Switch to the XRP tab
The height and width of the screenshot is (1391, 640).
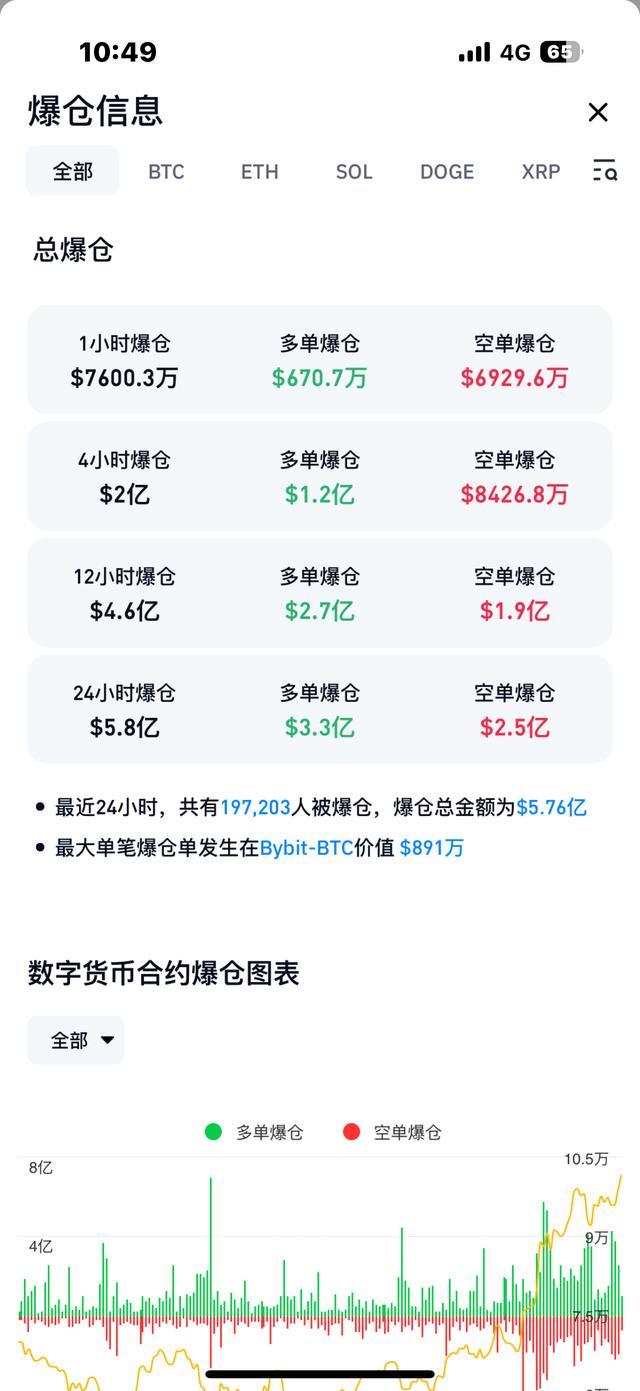pyautogui.click(x=541, y=171)
